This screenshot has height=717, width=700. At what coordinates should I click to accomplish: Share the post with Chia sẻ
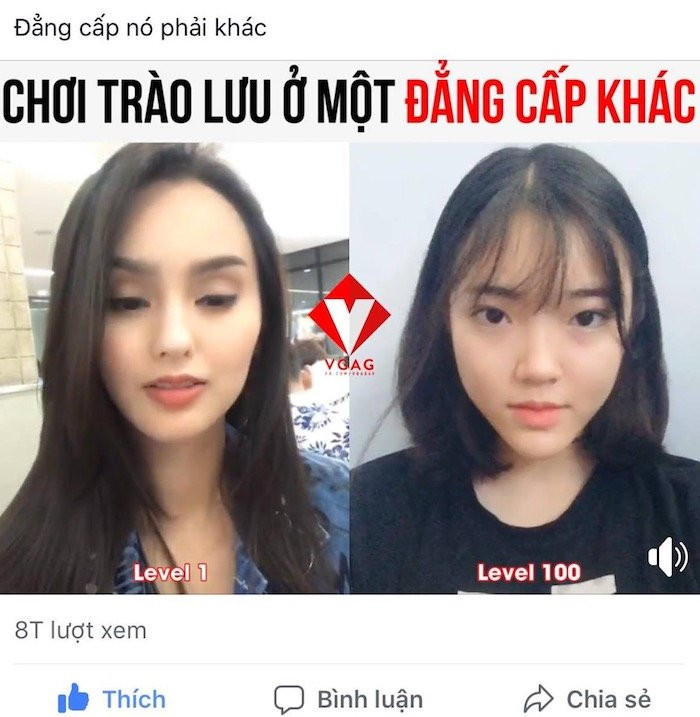click(x=587, y=698)
